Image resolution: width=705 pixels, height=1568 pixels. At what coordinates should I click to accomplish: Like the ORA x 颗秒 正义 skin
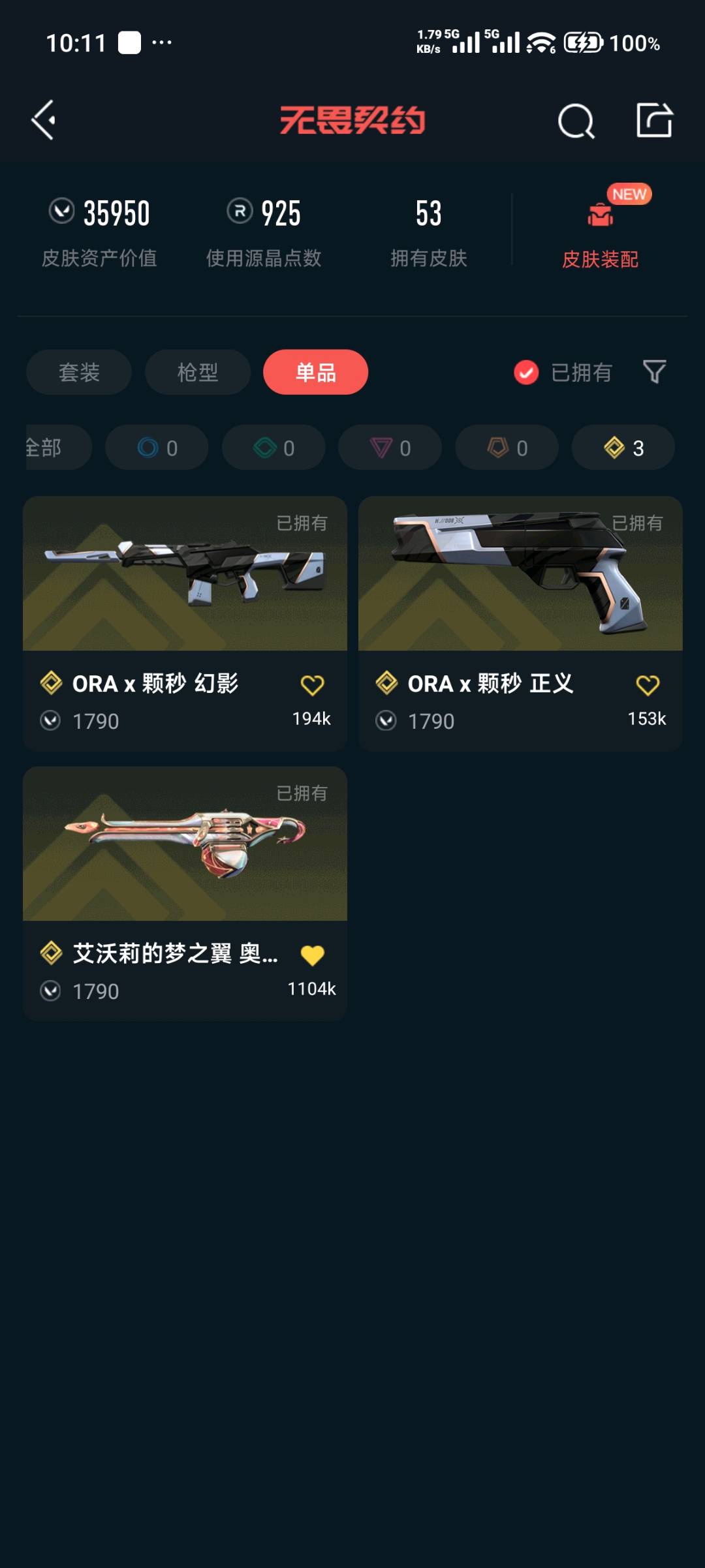pos(648,685)
